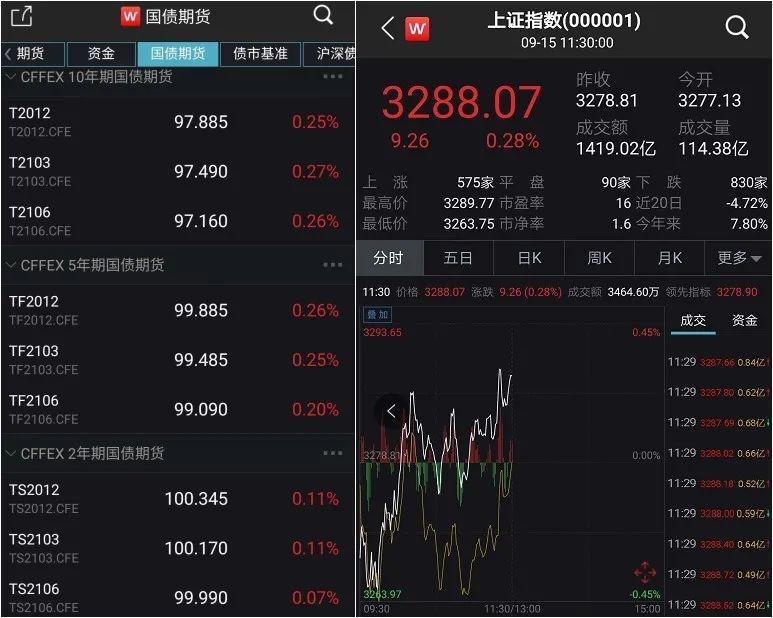Search from the 上证指数 header

pyautogui.click(x=737, y=28)
